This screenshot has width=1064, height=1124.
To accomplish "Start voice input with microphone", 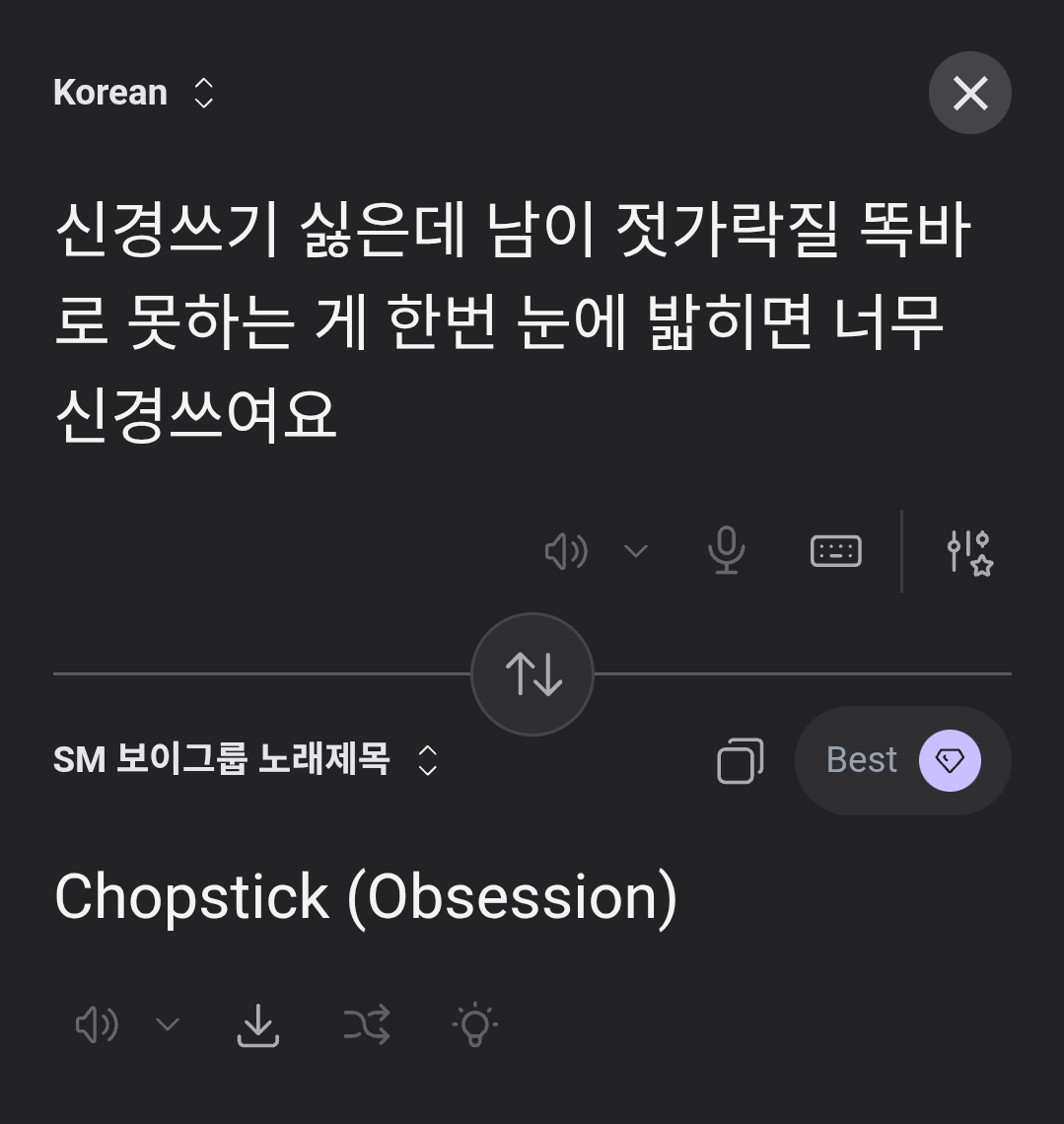I will point(727,551).
